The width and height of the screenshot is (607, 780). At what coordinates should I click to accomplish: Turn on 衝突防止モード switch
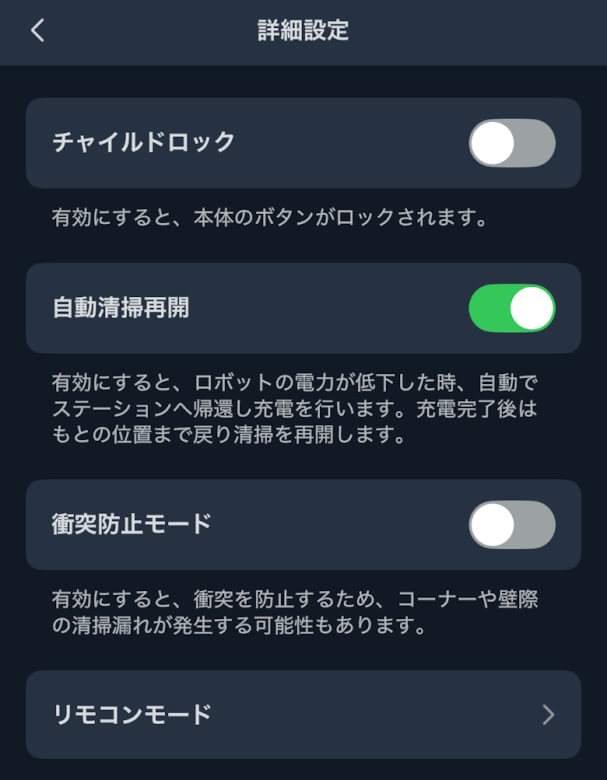(511, 525)
